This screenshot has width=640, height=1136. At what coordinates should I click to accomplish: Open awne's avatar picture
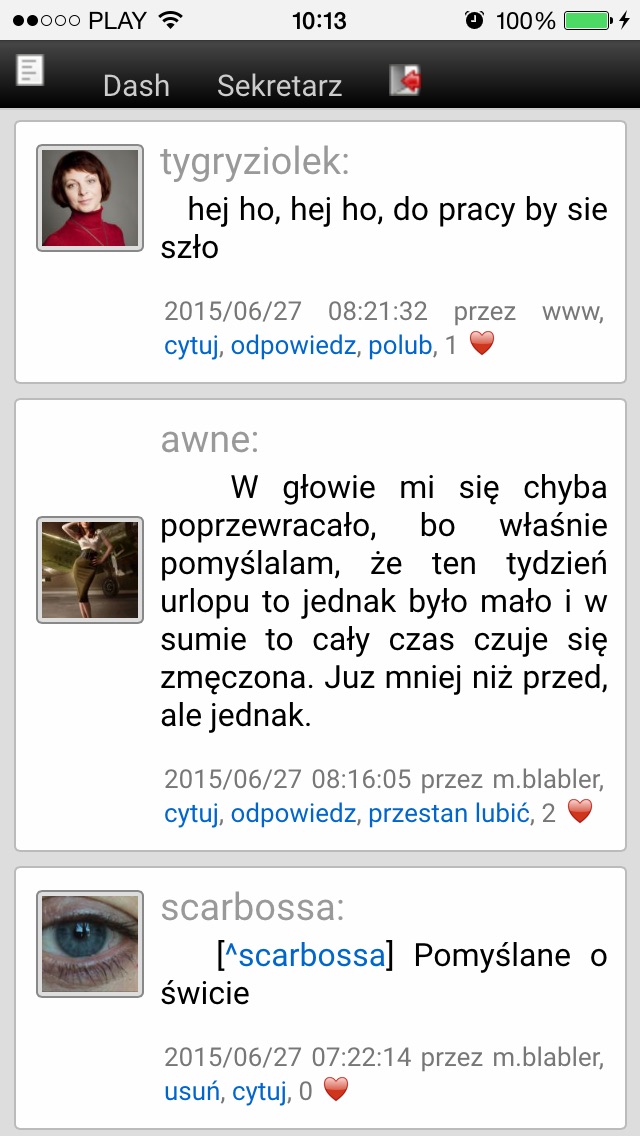[x=90, y=569]
